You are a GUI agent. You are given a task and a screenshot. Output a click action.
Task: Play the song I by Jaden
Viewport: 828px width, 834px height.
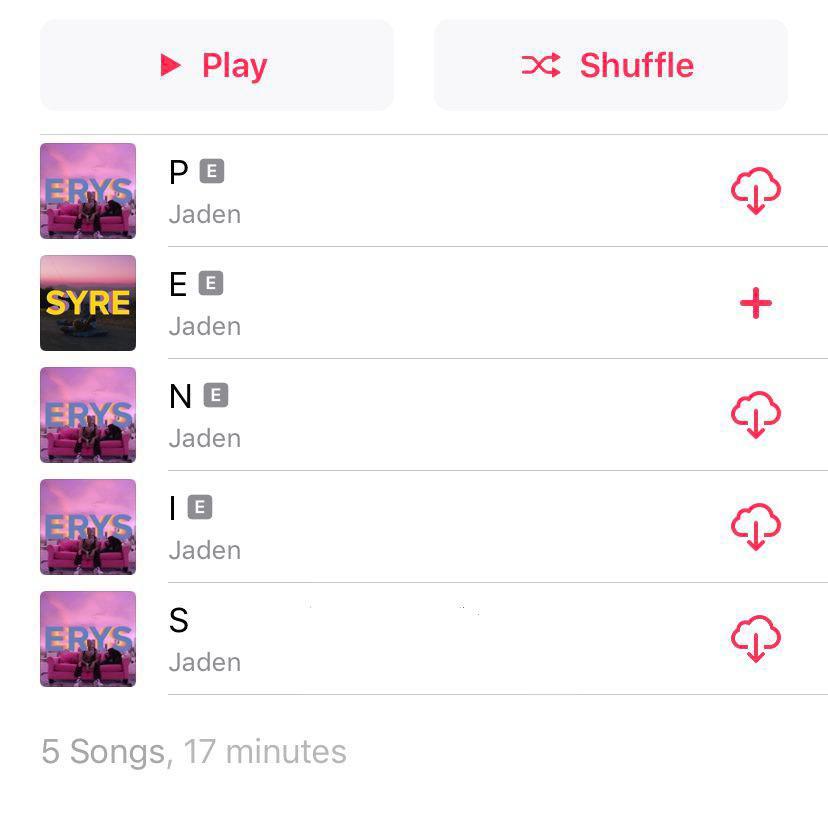coord(400,527)
